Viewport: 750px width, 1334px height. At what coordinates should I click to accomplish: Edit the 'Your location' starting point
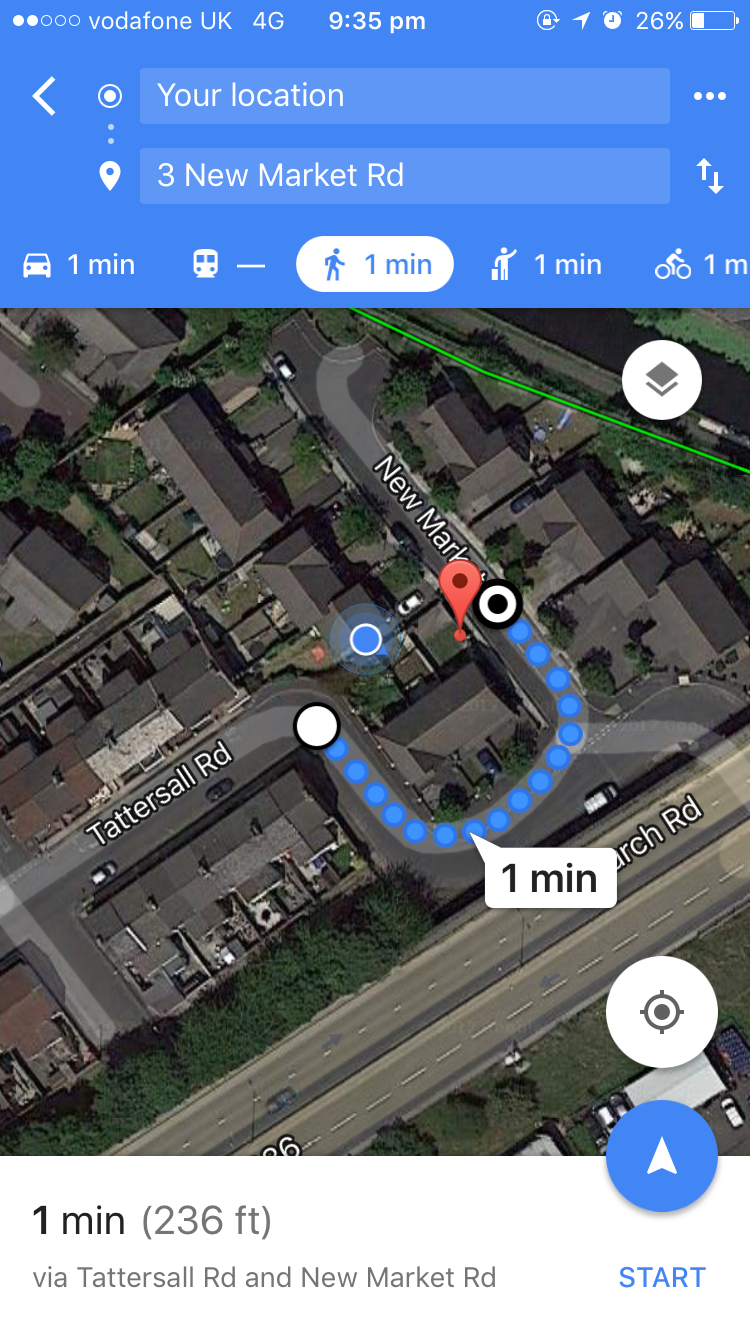pos(404,96)
